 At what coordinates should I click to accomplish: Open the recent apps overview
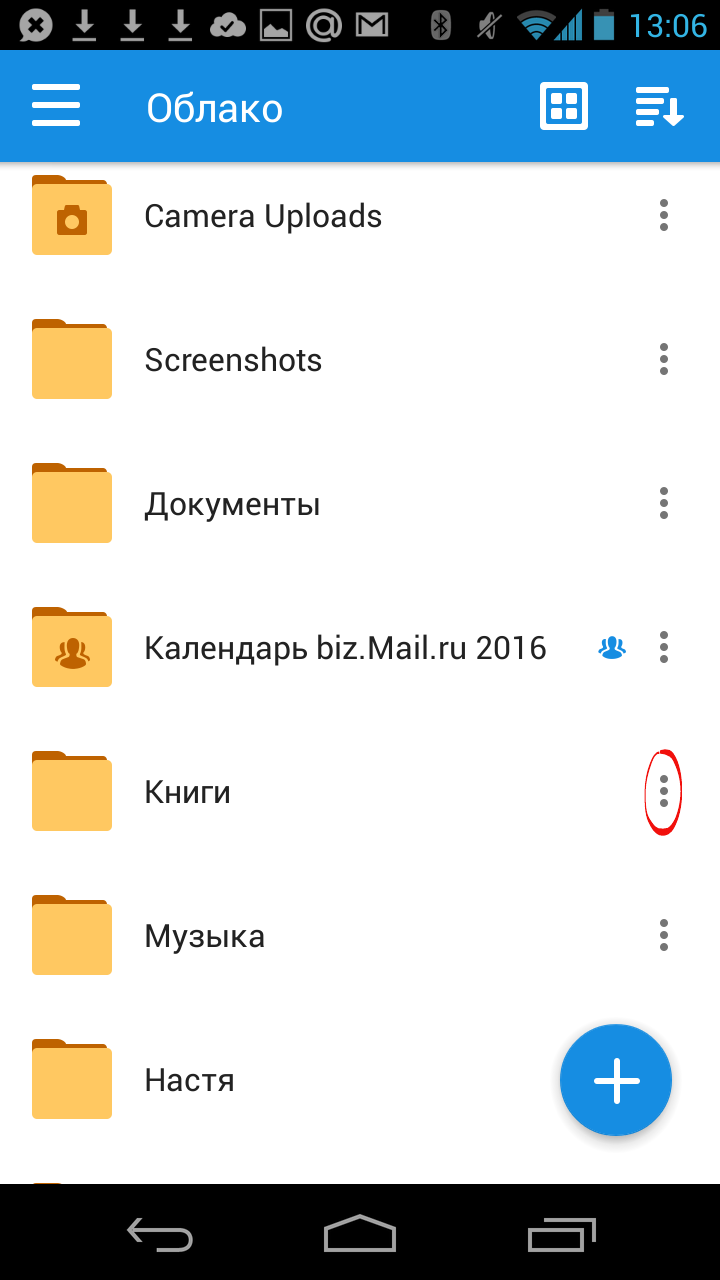pos(562,1235)
